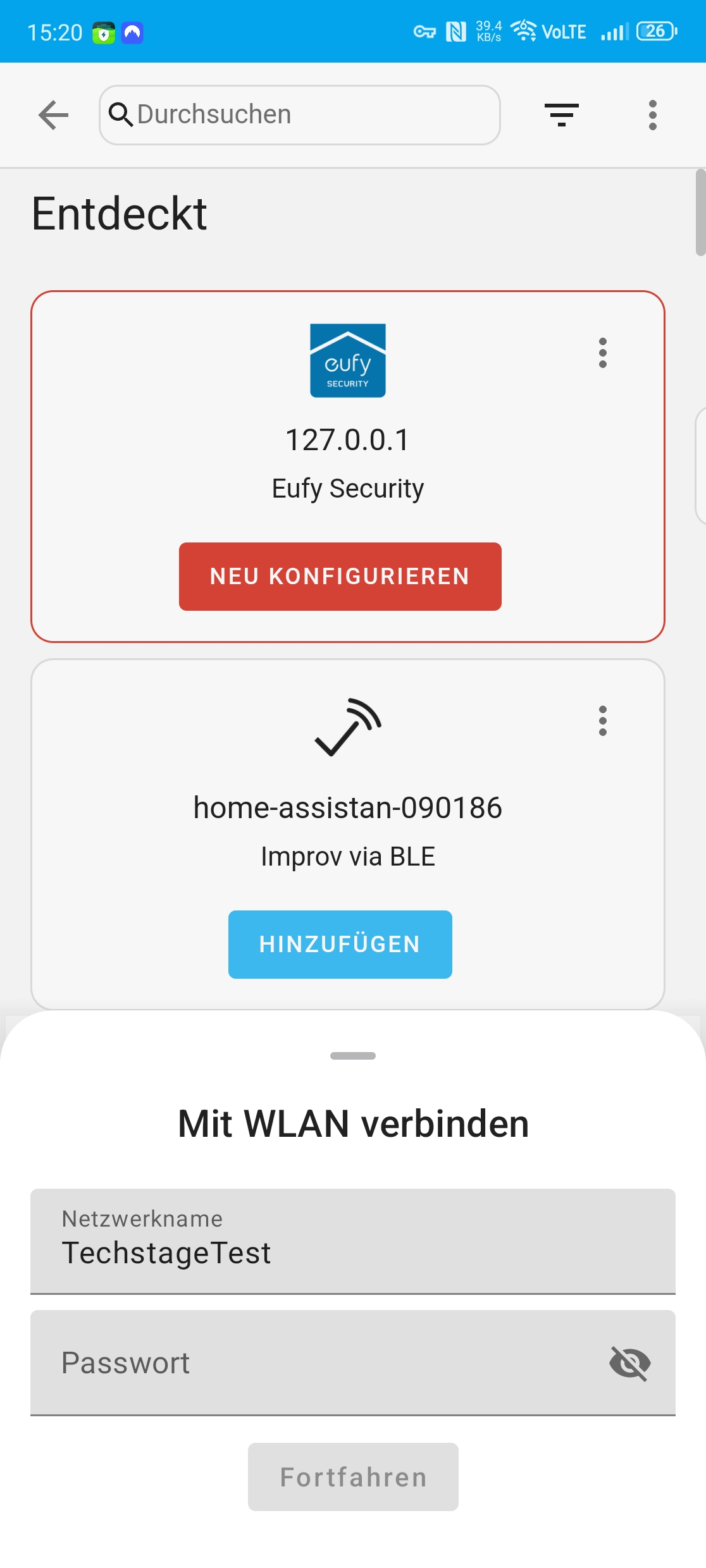Tap Hinzufügen for home-assistan-090186

(340, 945)
